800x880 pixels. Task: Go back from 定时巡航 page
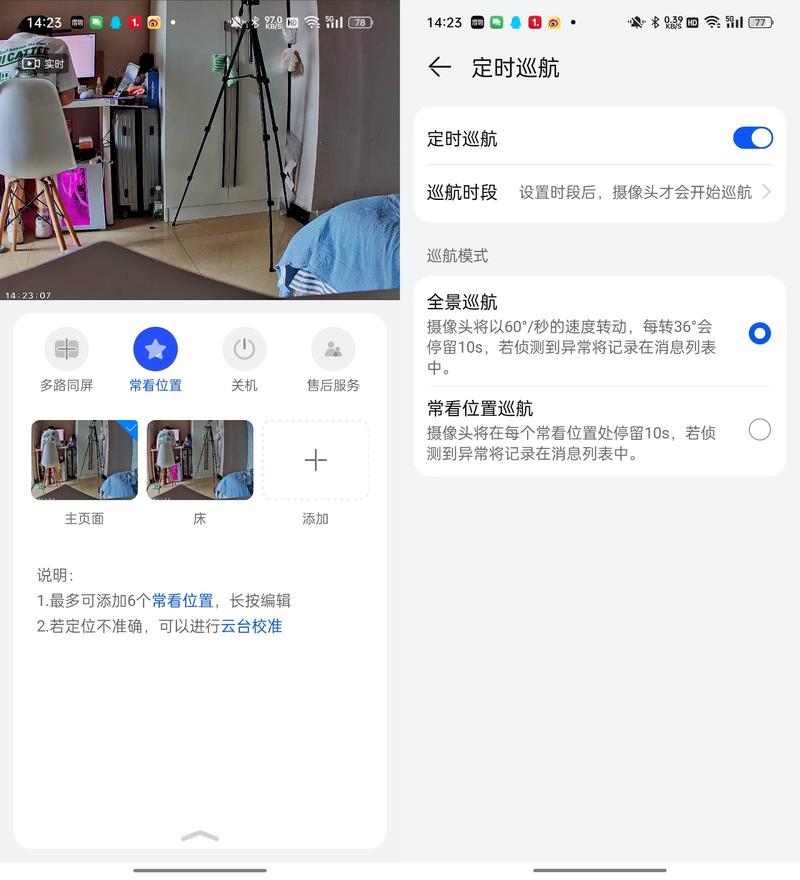click(x=439, y=67)
